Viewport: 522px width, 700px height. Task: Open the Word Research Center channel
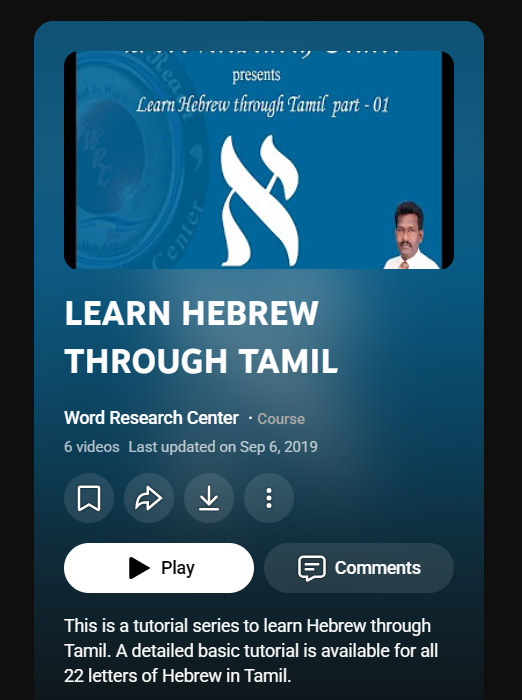151,418
